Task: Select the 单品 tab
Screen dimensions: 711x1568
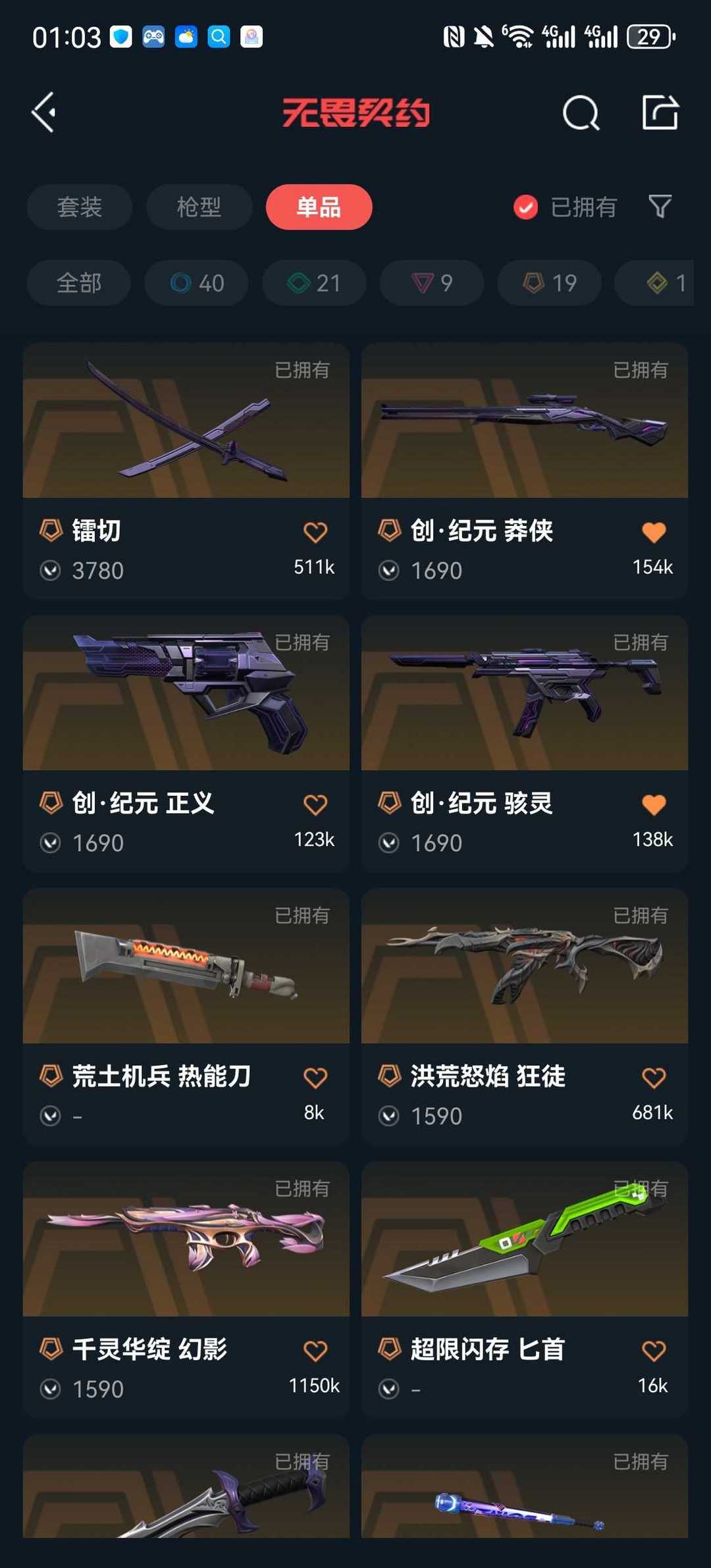Action: coord(319,207)
